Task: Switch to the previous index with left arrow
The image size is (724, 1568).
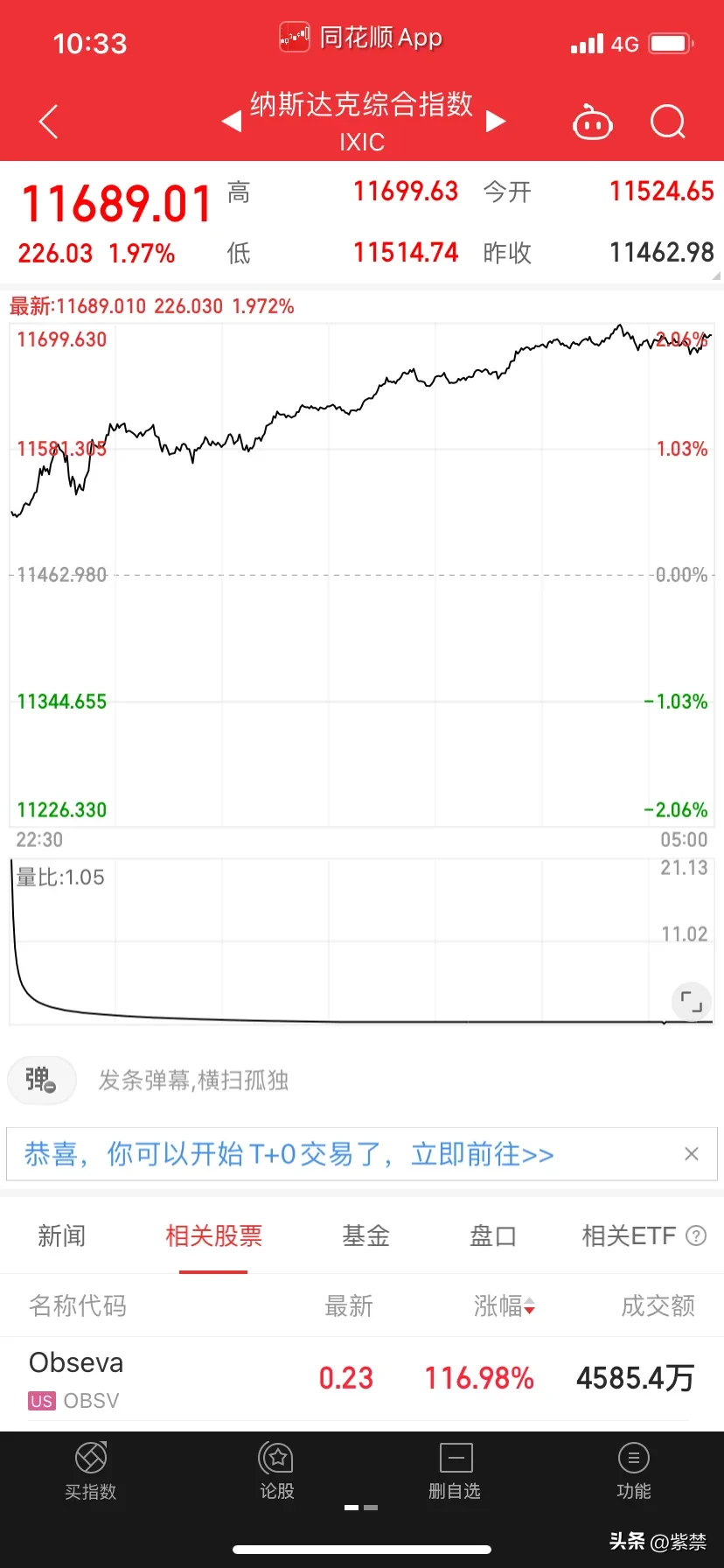Action: click(232, 121)
